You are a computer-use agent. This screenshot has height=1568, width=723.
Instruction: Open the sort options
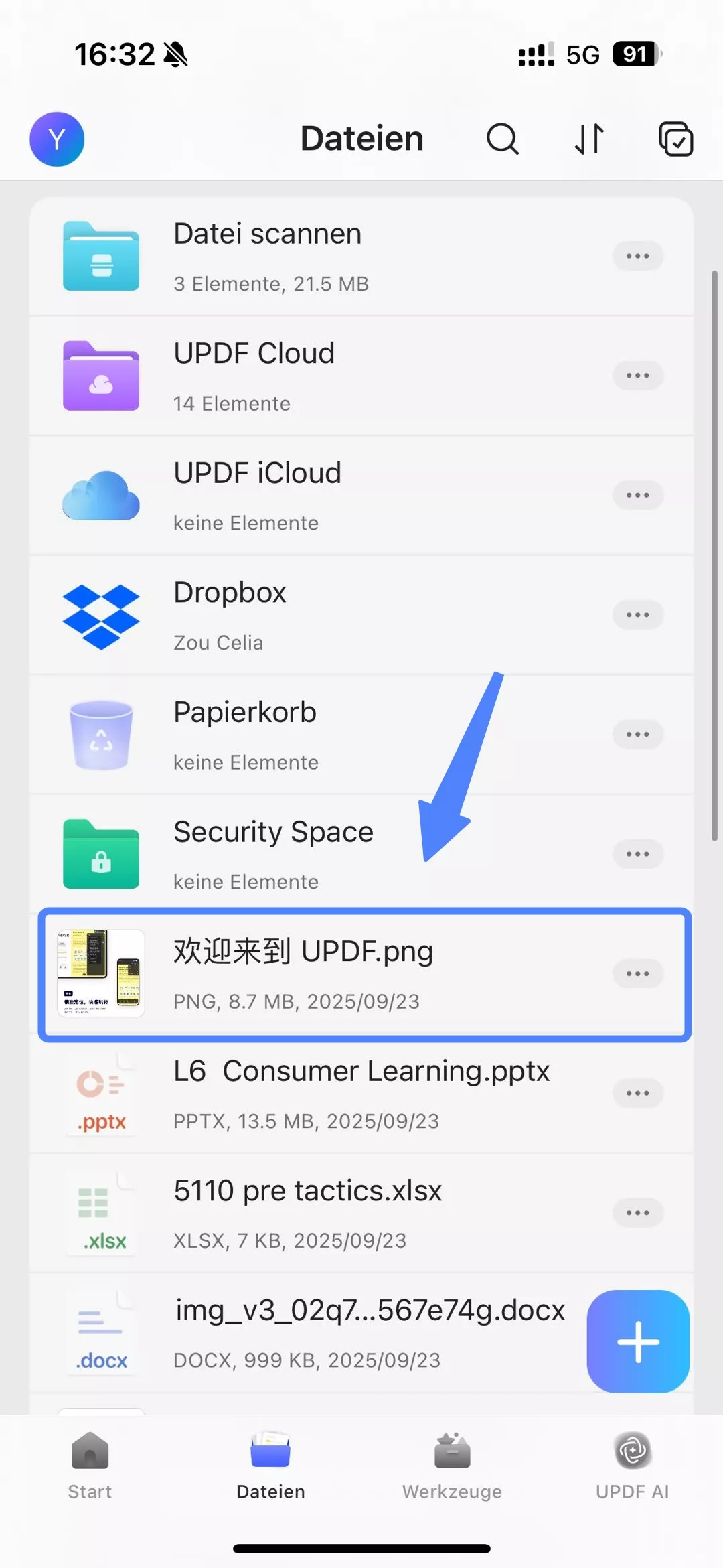[x=589, y=139]
